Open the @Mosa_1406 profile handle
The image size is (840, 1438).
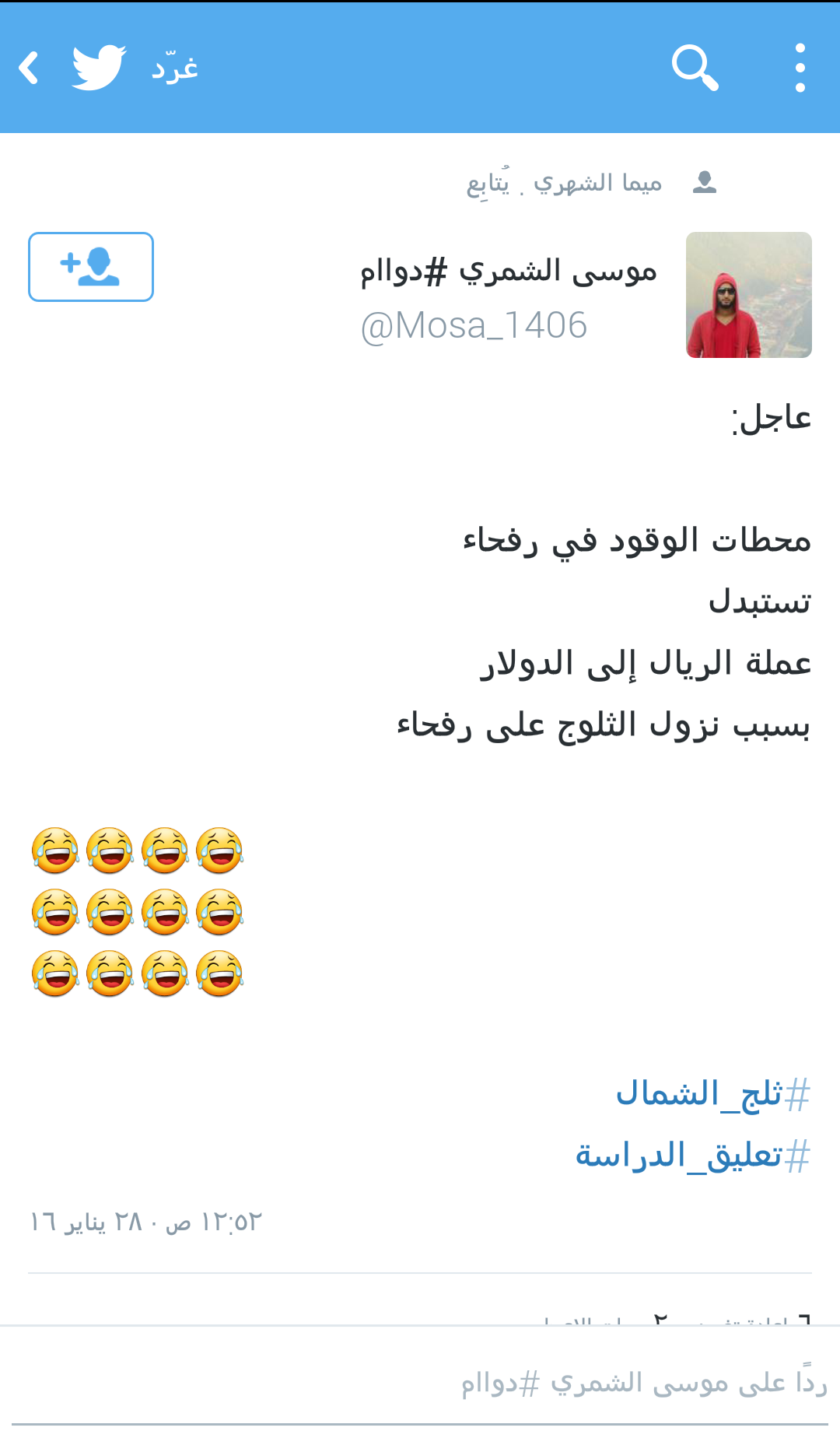point(474,325)
